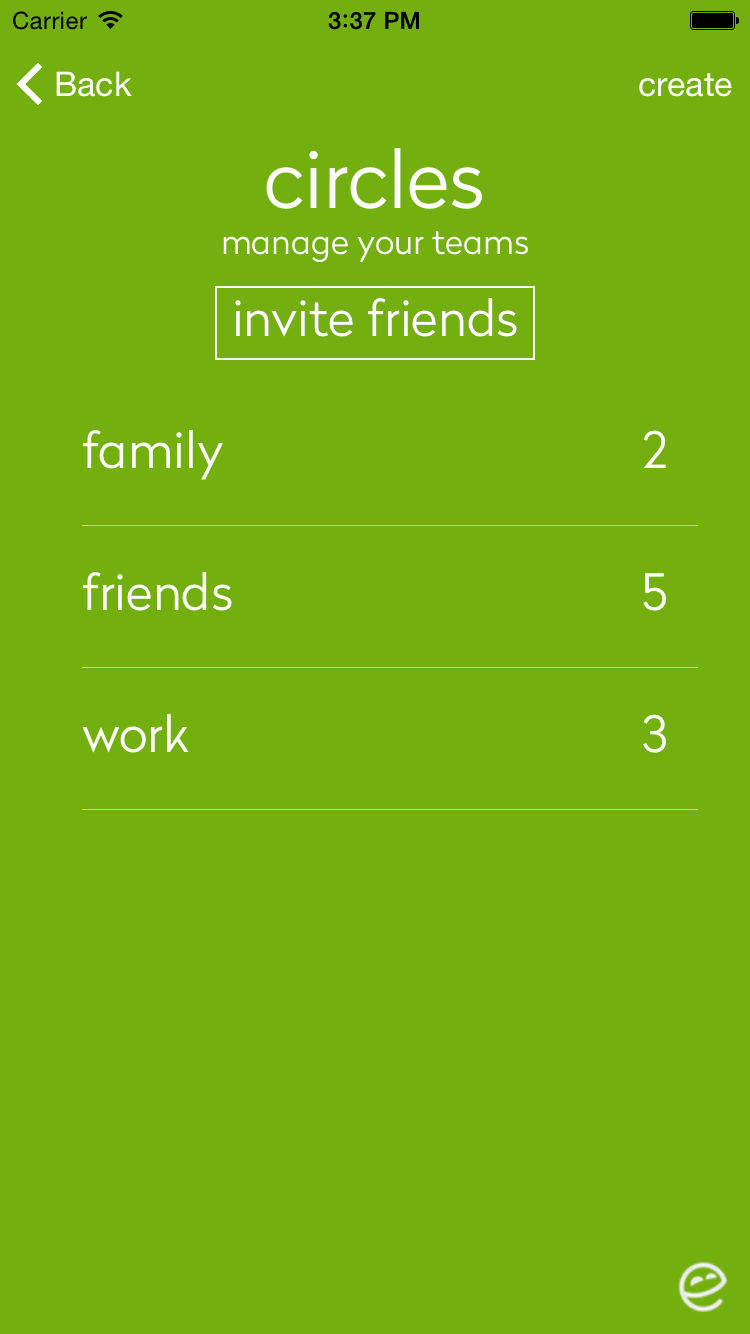Go back to the previous screen
The width and height of the screenshot is (750, 1334).
coord(74,85)
